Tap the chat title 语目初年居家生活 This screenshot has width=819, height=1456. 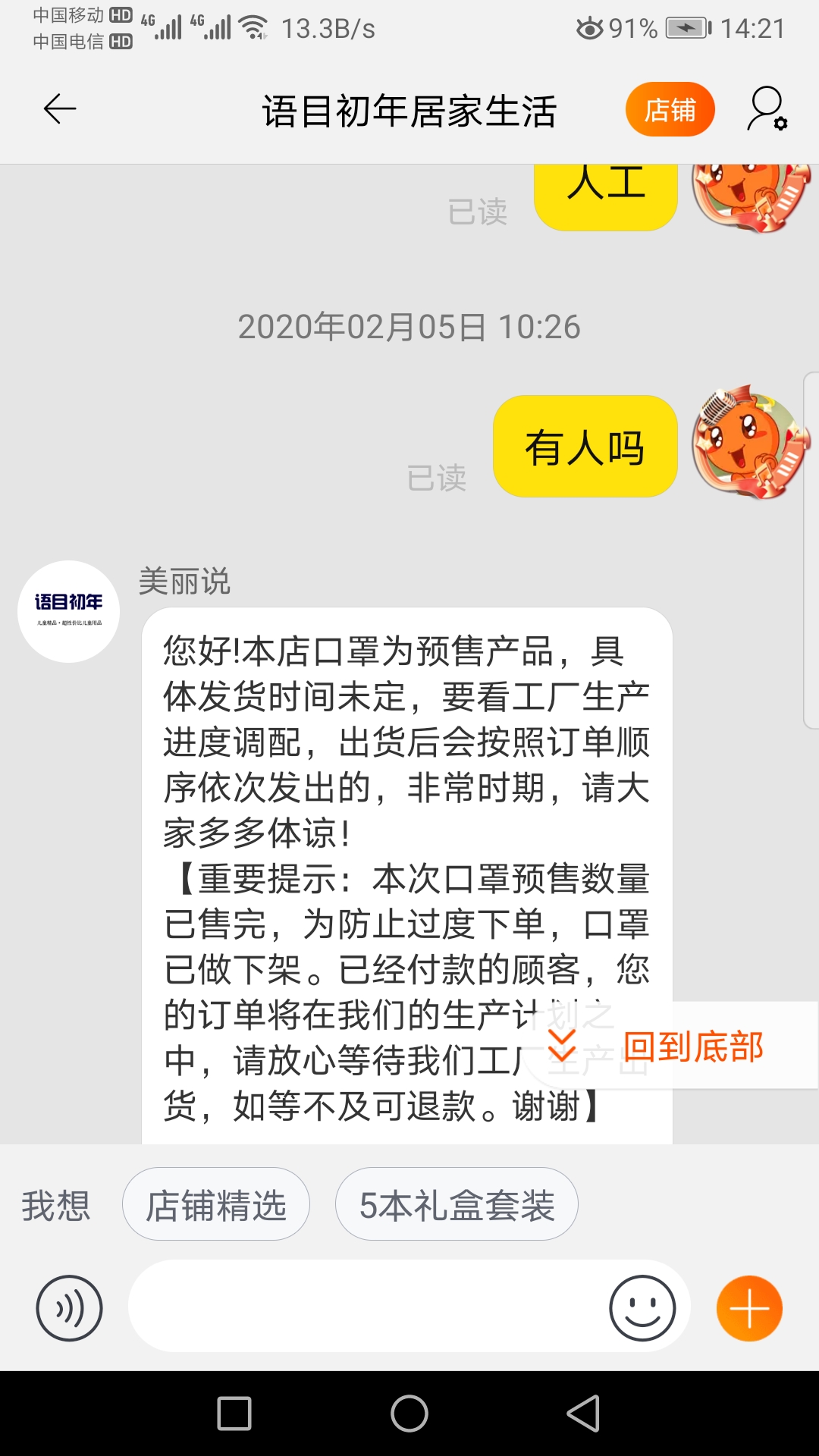[x=409, y=111]
